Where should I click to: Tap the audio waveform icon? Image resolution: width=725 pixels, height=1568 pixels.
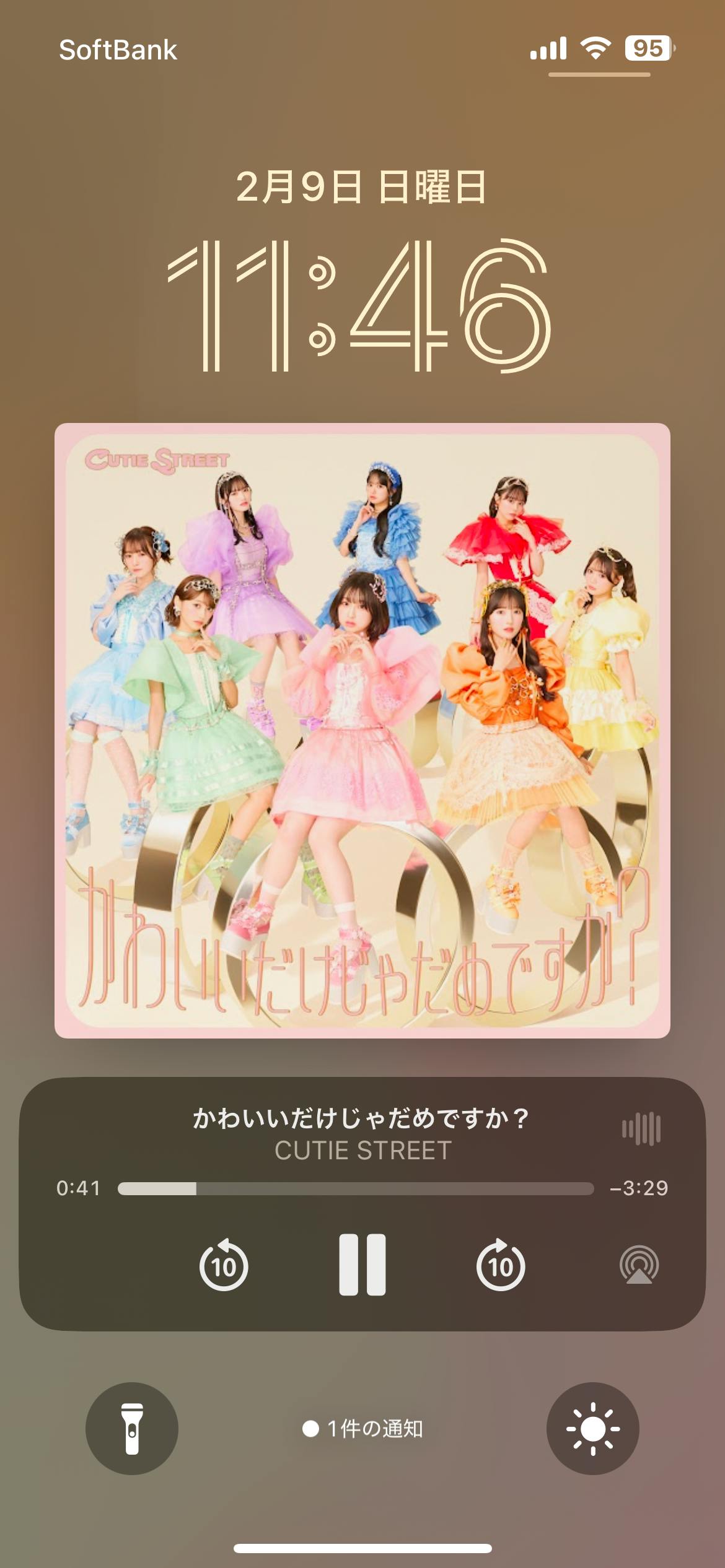point(641,1128)
